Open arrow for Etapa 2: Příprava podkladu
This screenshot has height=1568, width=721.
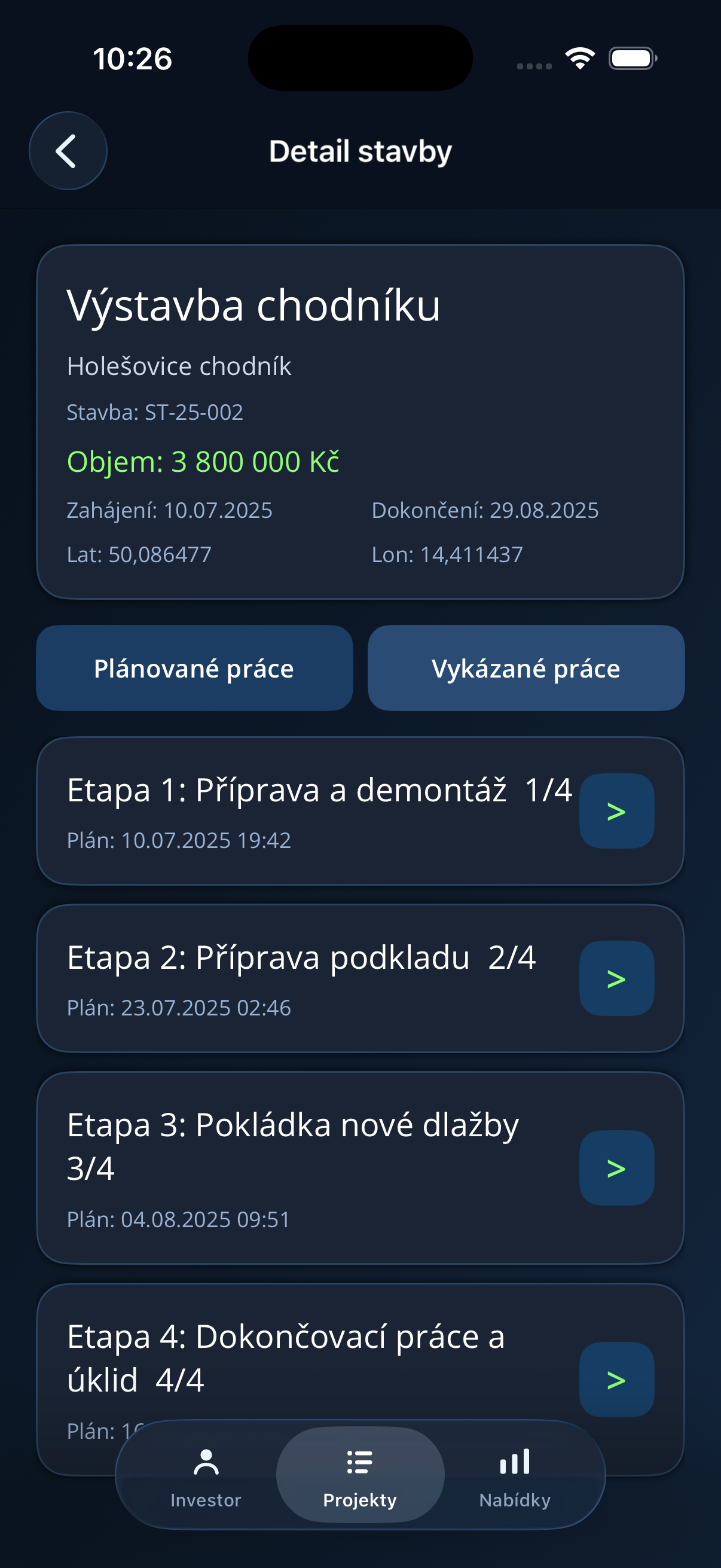click(x=616, y=978)
